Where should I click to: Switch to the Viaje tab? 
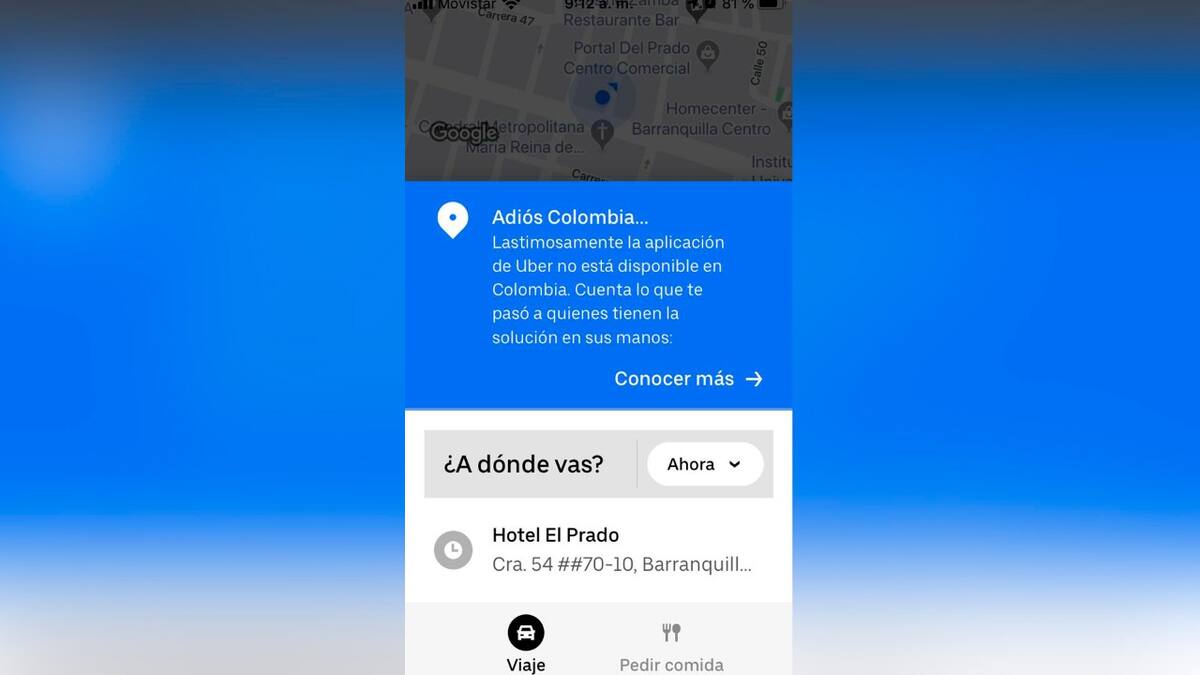pos(526,643)
